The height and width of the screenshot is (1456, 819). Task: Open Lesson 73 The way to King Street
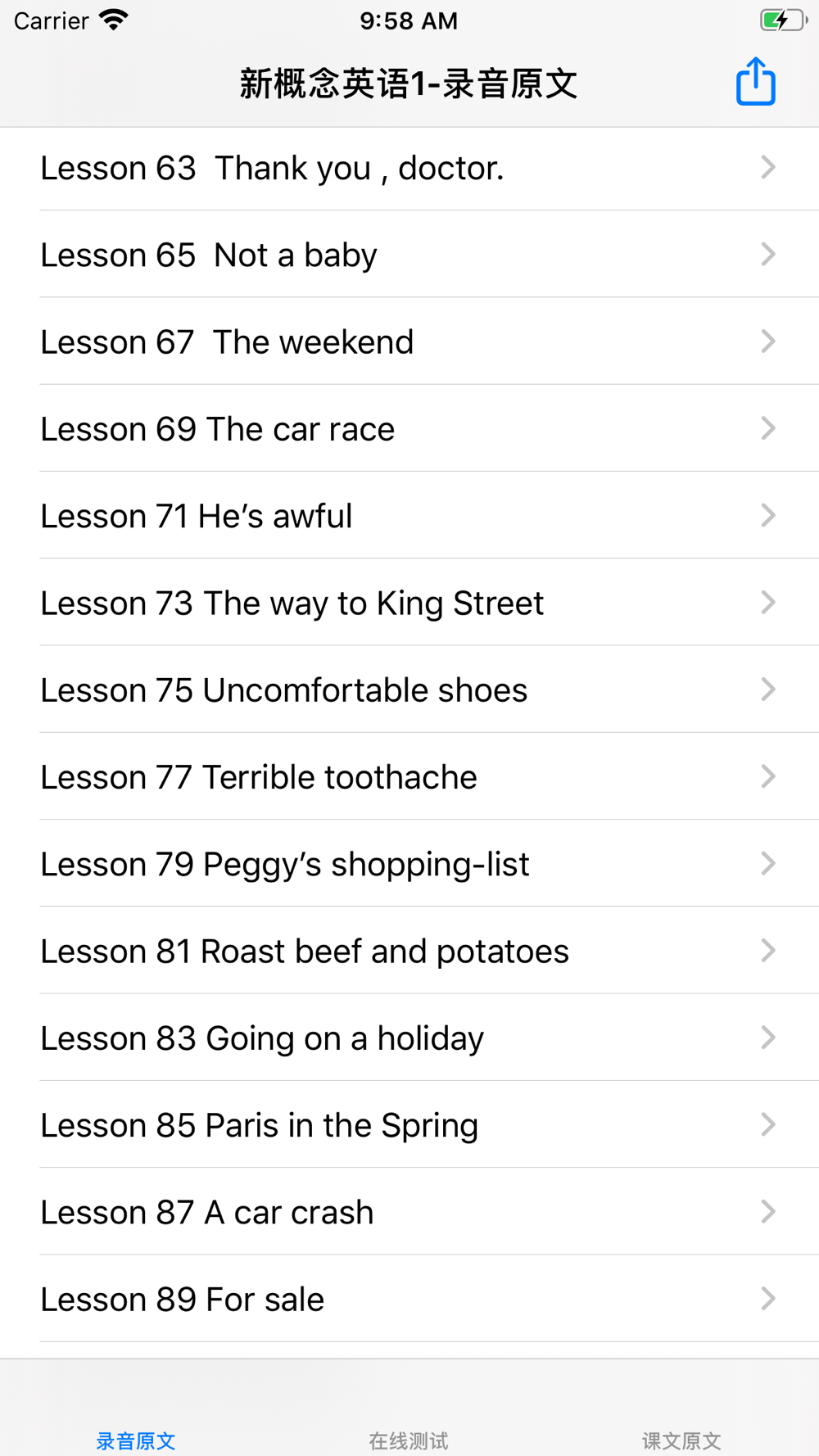[409, 602]
